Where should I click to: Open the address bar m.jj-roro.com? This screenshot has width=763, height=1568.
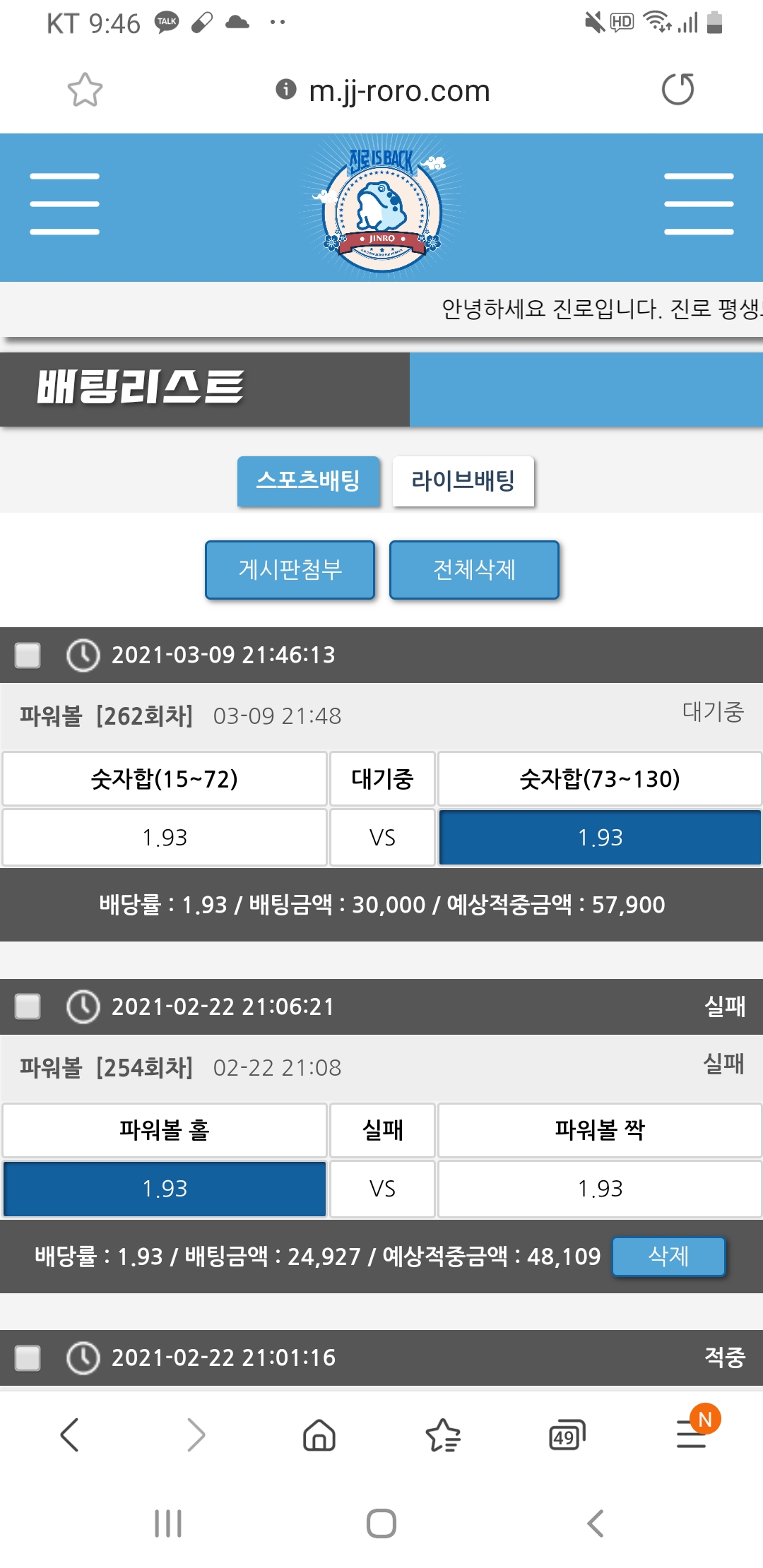coord(399,91)
